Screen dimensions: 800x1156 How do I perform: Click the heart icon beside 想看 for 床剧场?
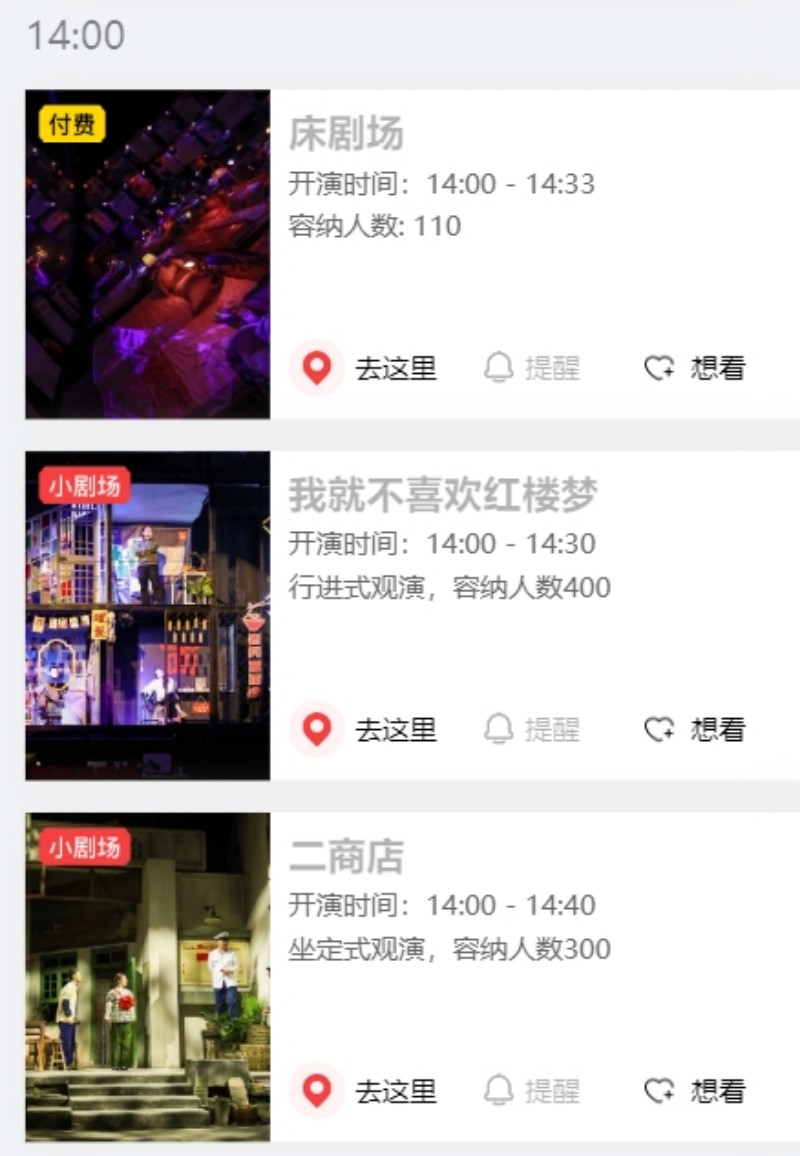(659, 367)
